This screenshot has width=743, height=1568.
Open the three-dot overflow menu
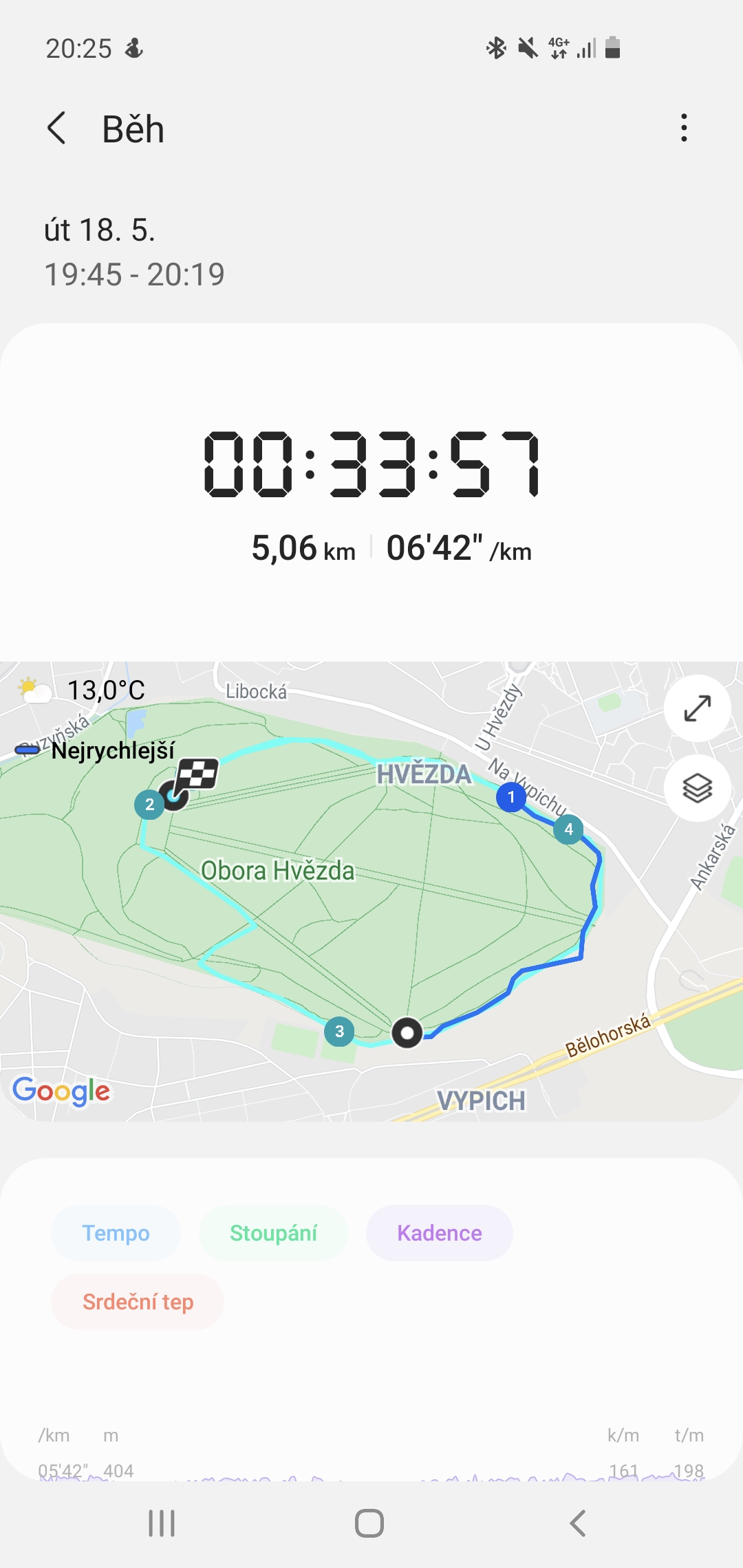pos(683,128)
